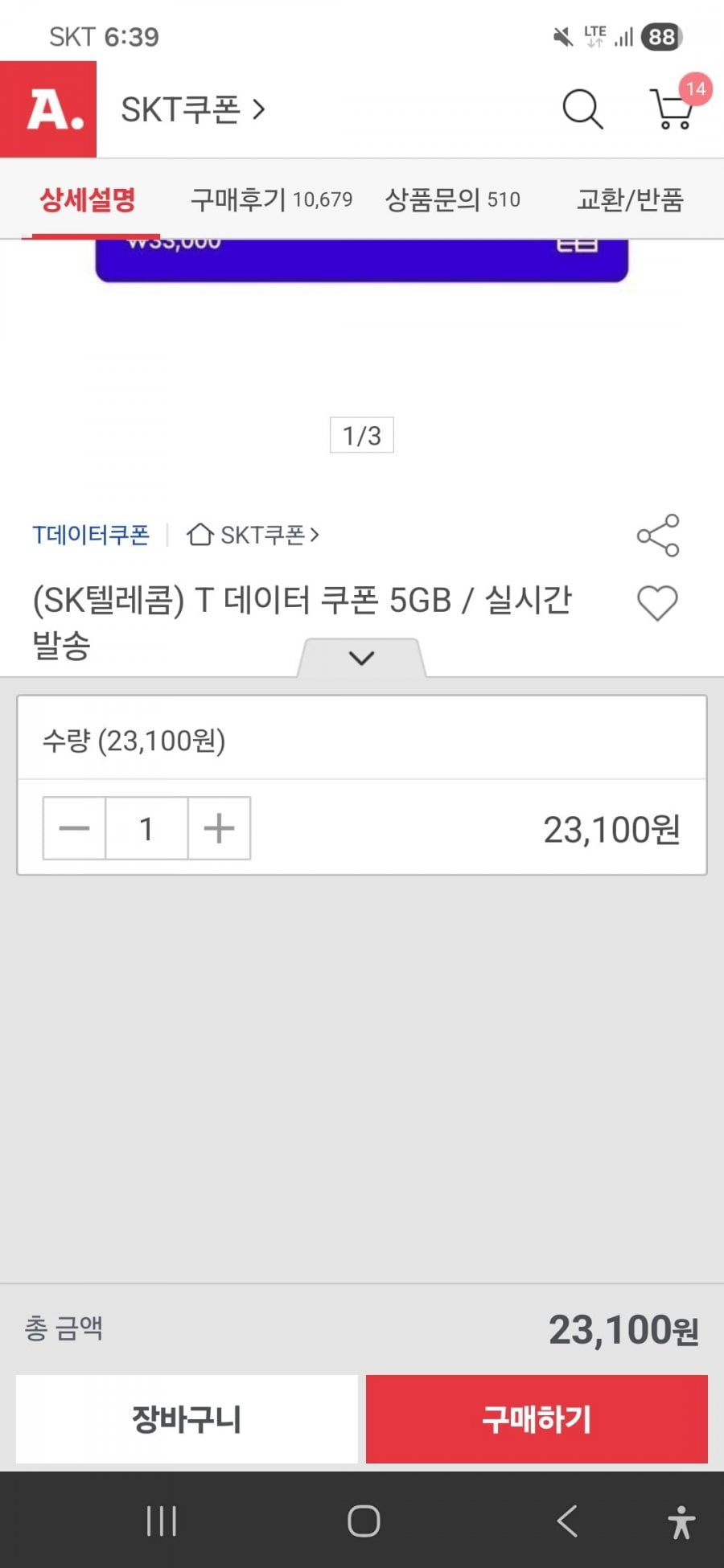Select the 상세설명 tab
This screenshot has height=1568, width=724.
[x=88, y=199]
